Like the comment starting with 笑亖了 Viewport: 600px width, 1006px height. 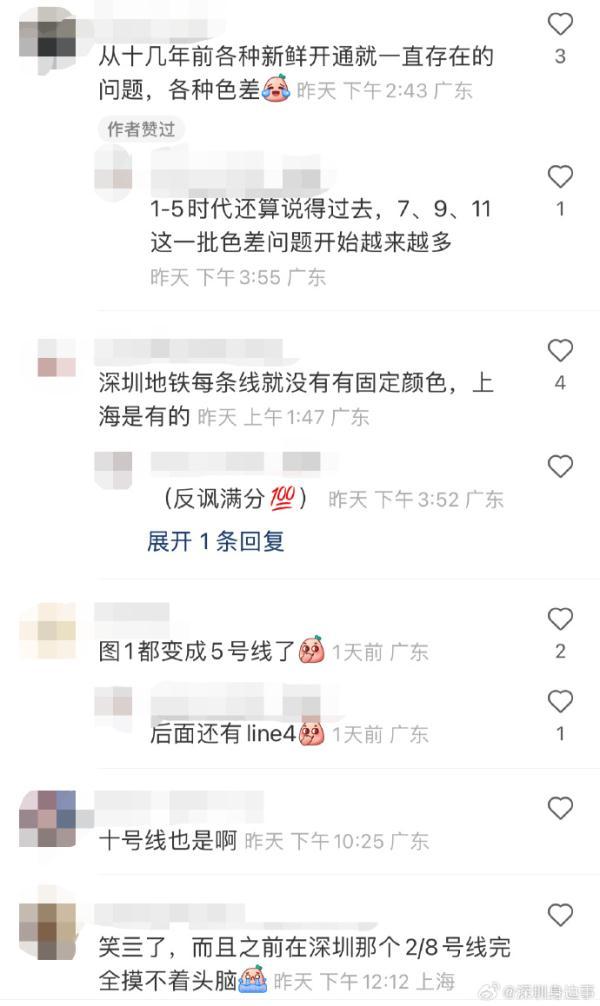pyautogui.click(x=560, y=913)
